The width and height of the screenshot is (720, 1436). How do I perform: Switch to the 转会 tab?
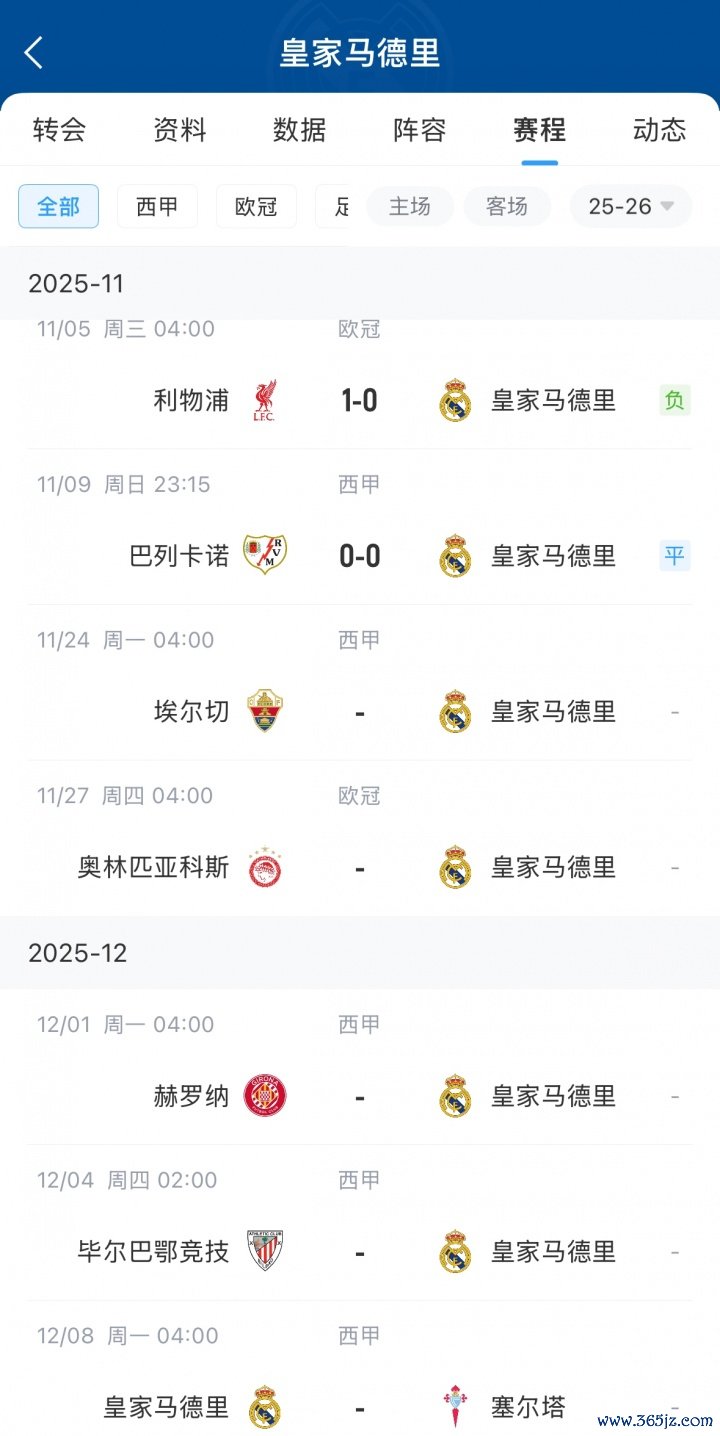click(59, 130)
